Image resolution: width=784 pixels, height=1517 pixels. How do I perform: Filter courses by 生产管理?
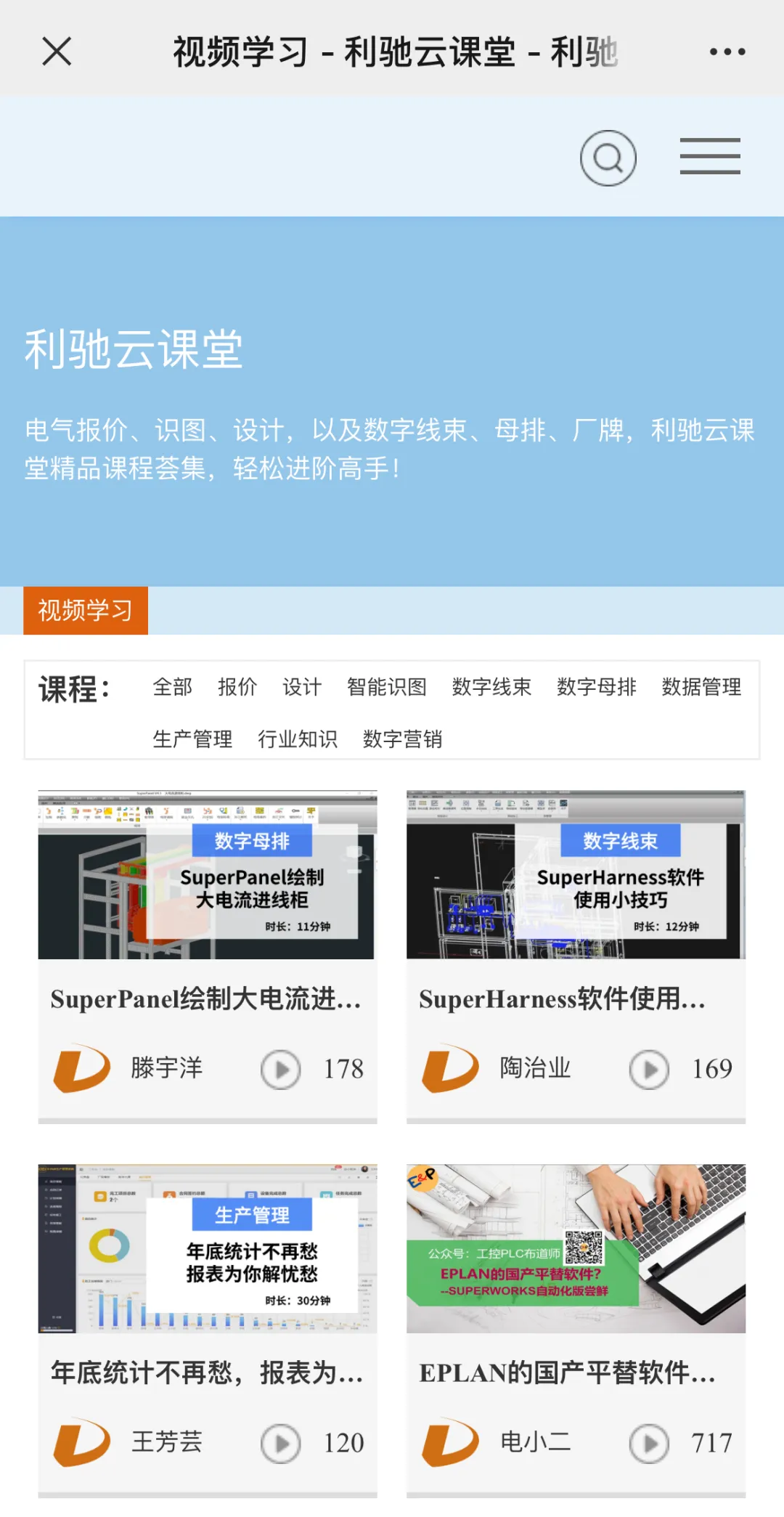click(192, 739)
